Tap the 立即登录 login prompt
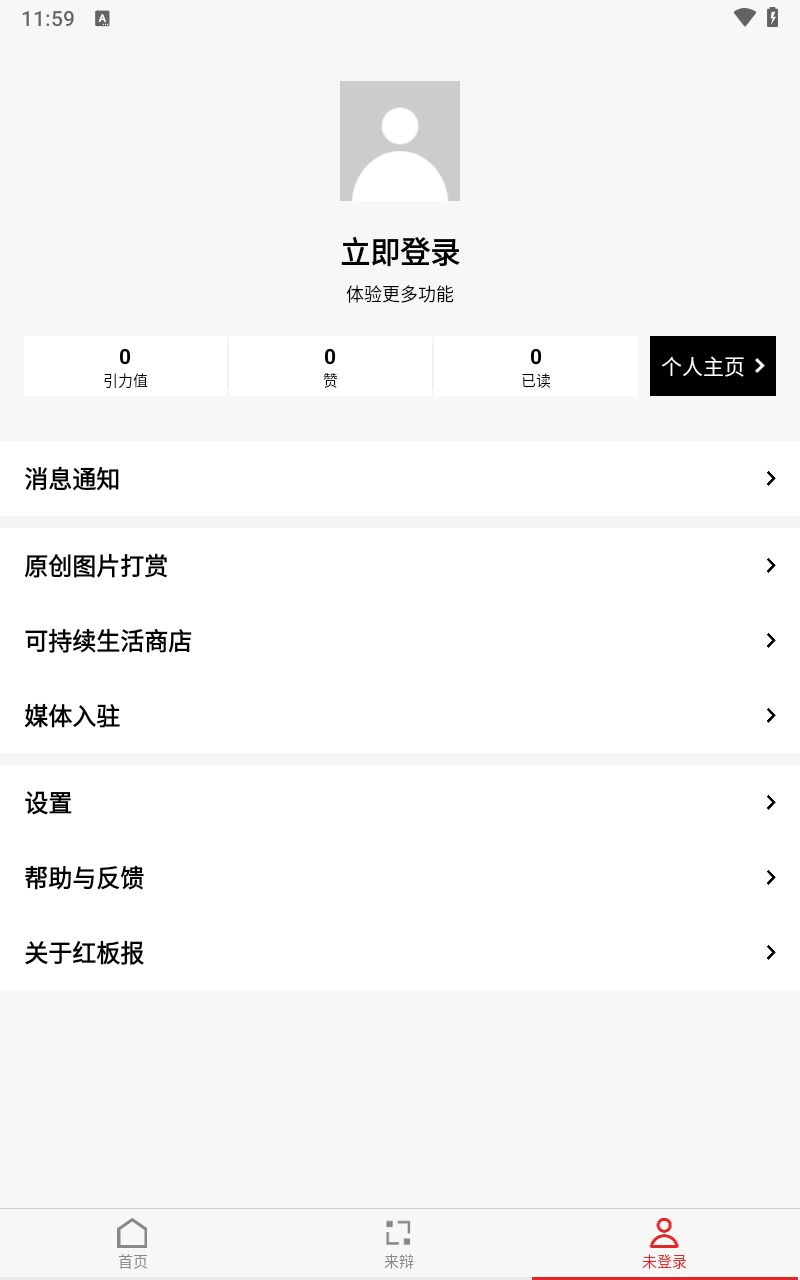 tap(399, 253)
